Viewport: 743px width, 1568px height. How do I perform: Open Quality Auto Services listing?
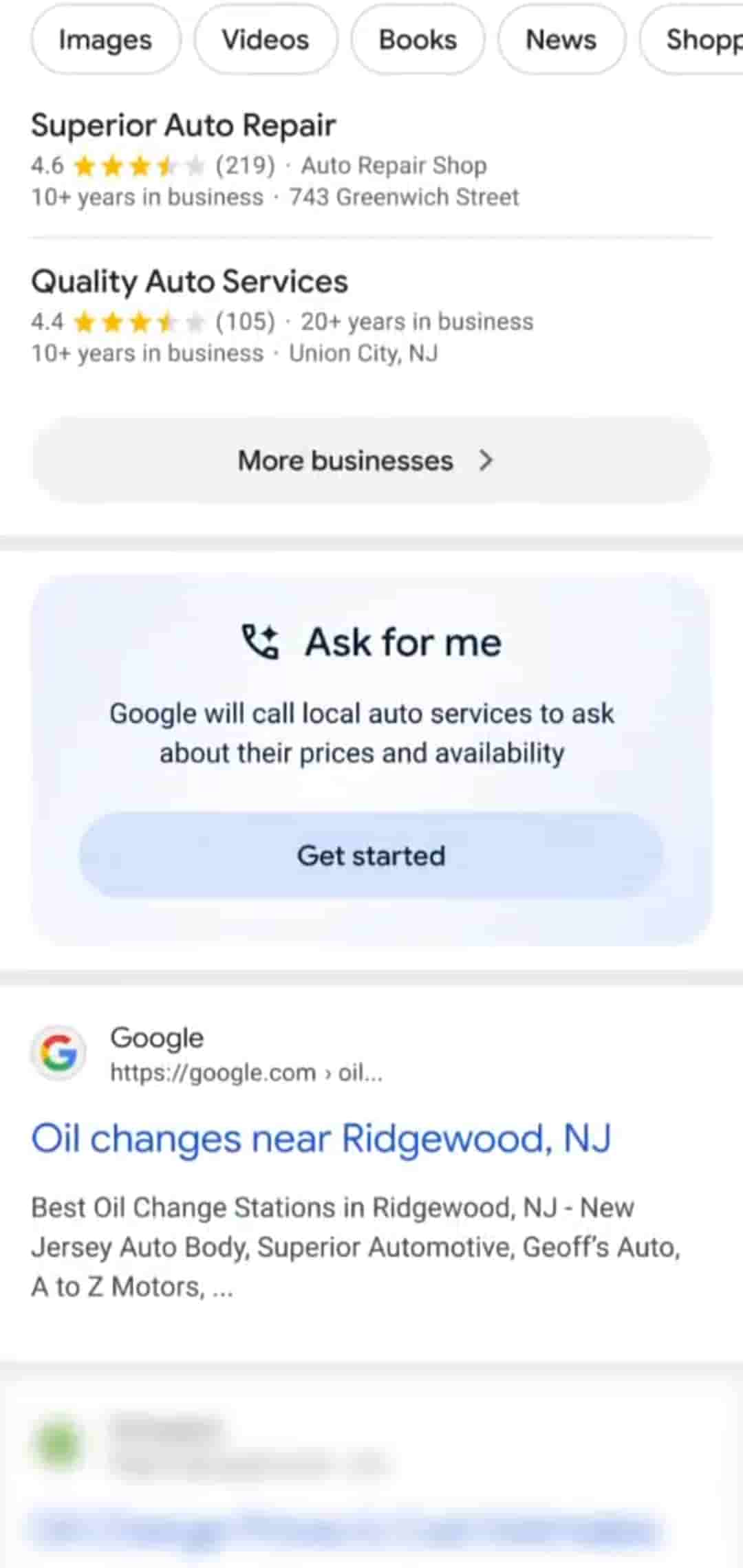pos(190,282)
